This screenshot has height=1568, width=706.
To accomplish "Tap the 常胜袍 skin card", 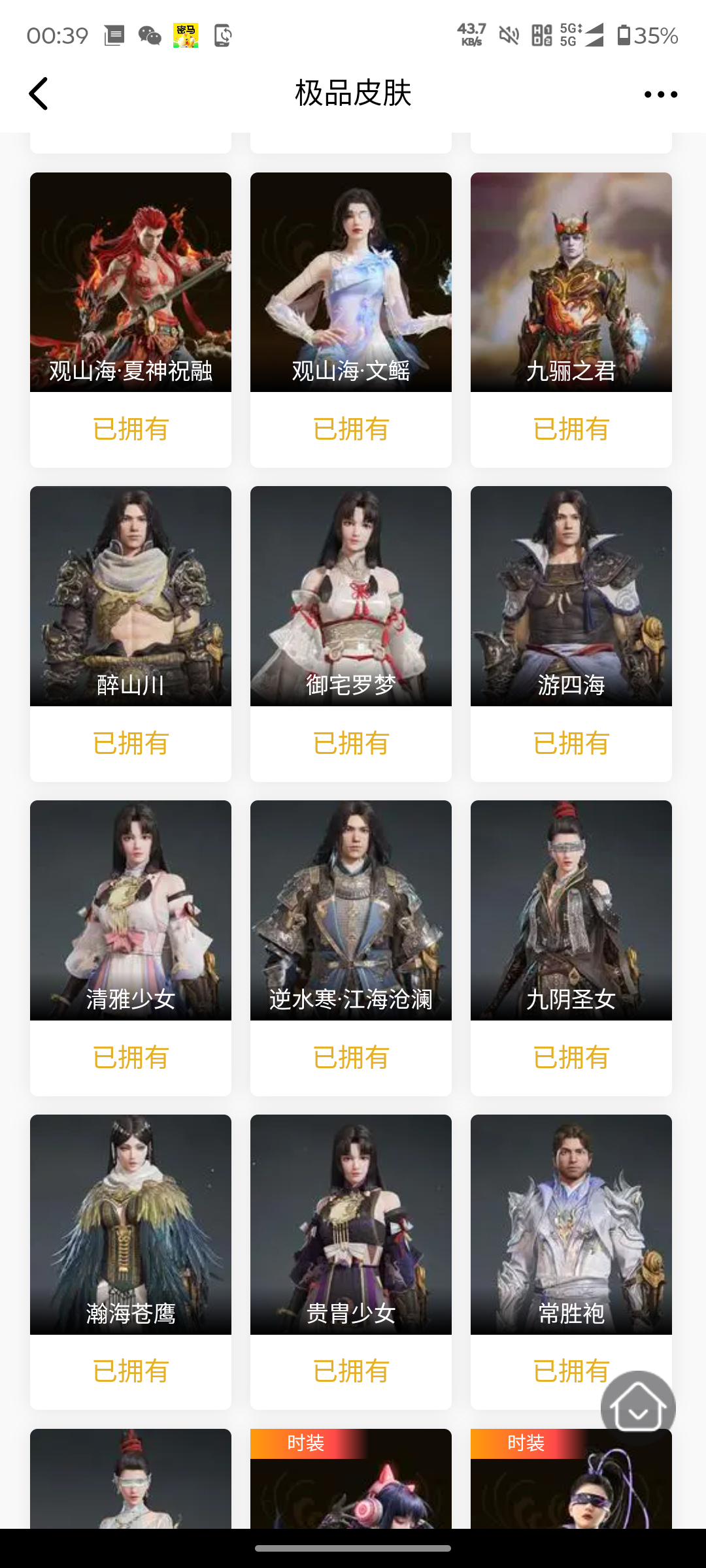I will tap(571, 1224).
